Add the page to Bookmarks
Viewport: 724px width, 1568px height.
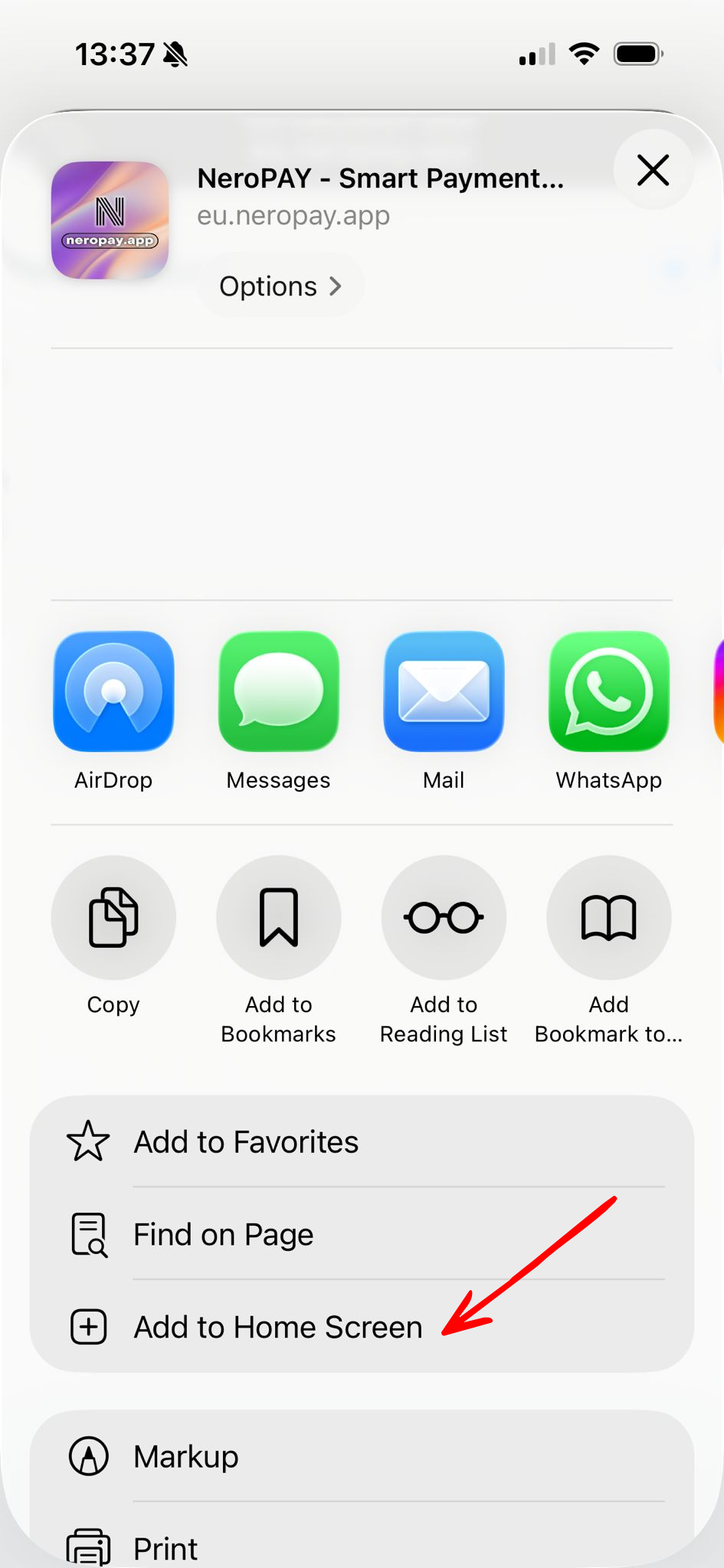pos(279,917)
